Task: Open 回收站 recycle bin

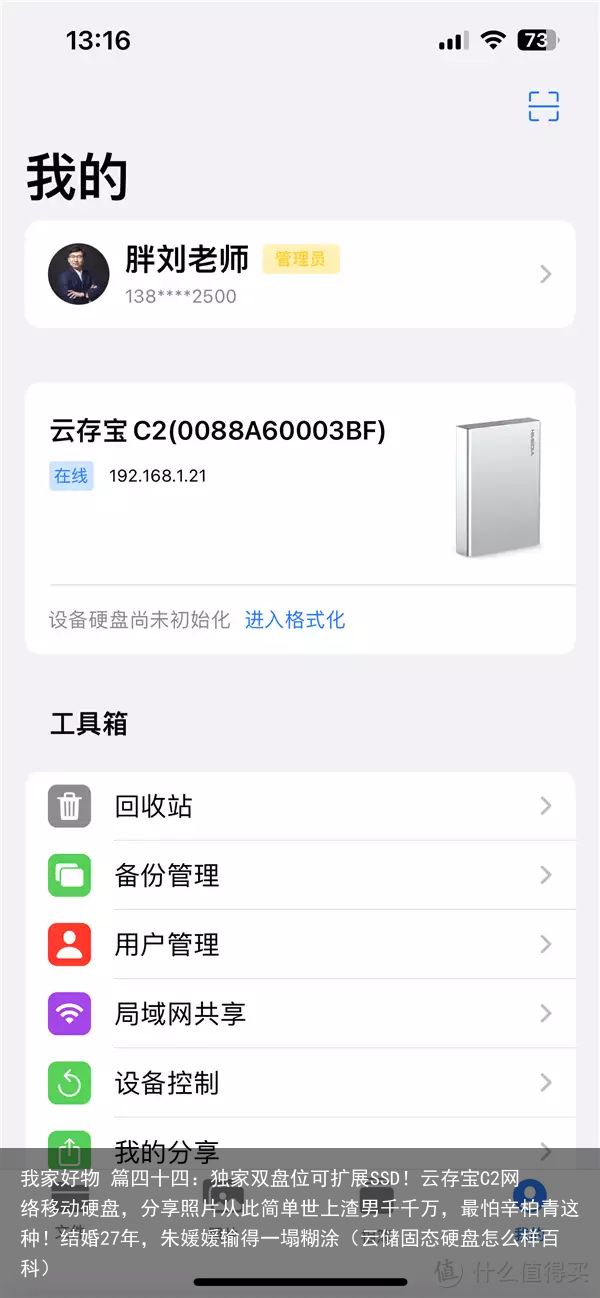Action: coord(299,806)
